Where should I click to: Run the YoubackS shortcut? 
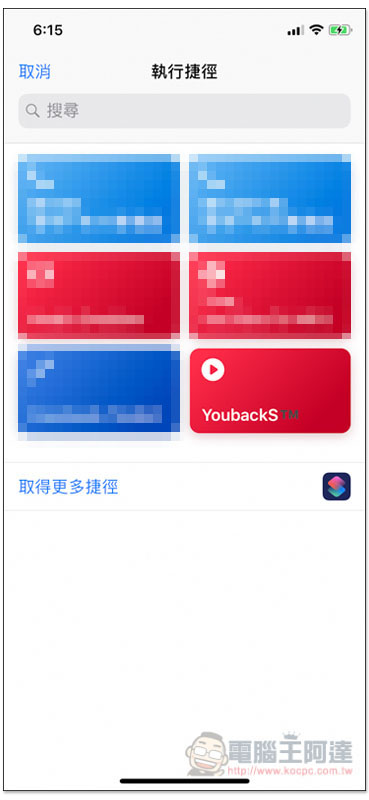click(x=270, y=391)
